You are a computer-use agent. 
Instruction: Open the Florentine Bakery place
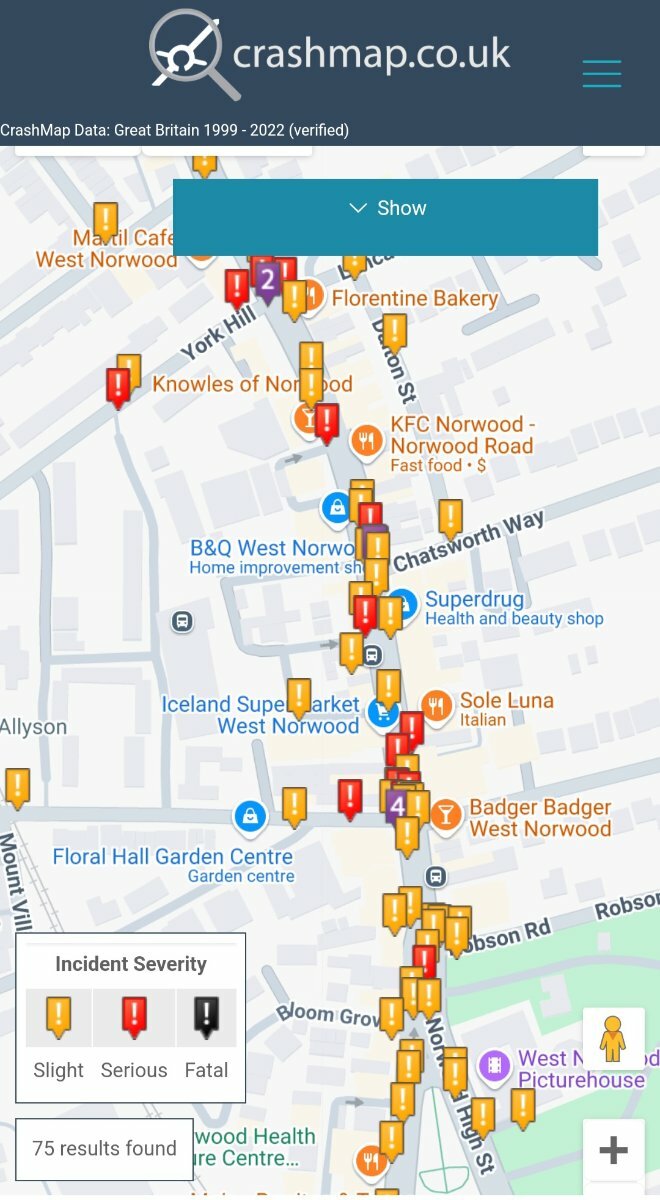coord(414,298)
